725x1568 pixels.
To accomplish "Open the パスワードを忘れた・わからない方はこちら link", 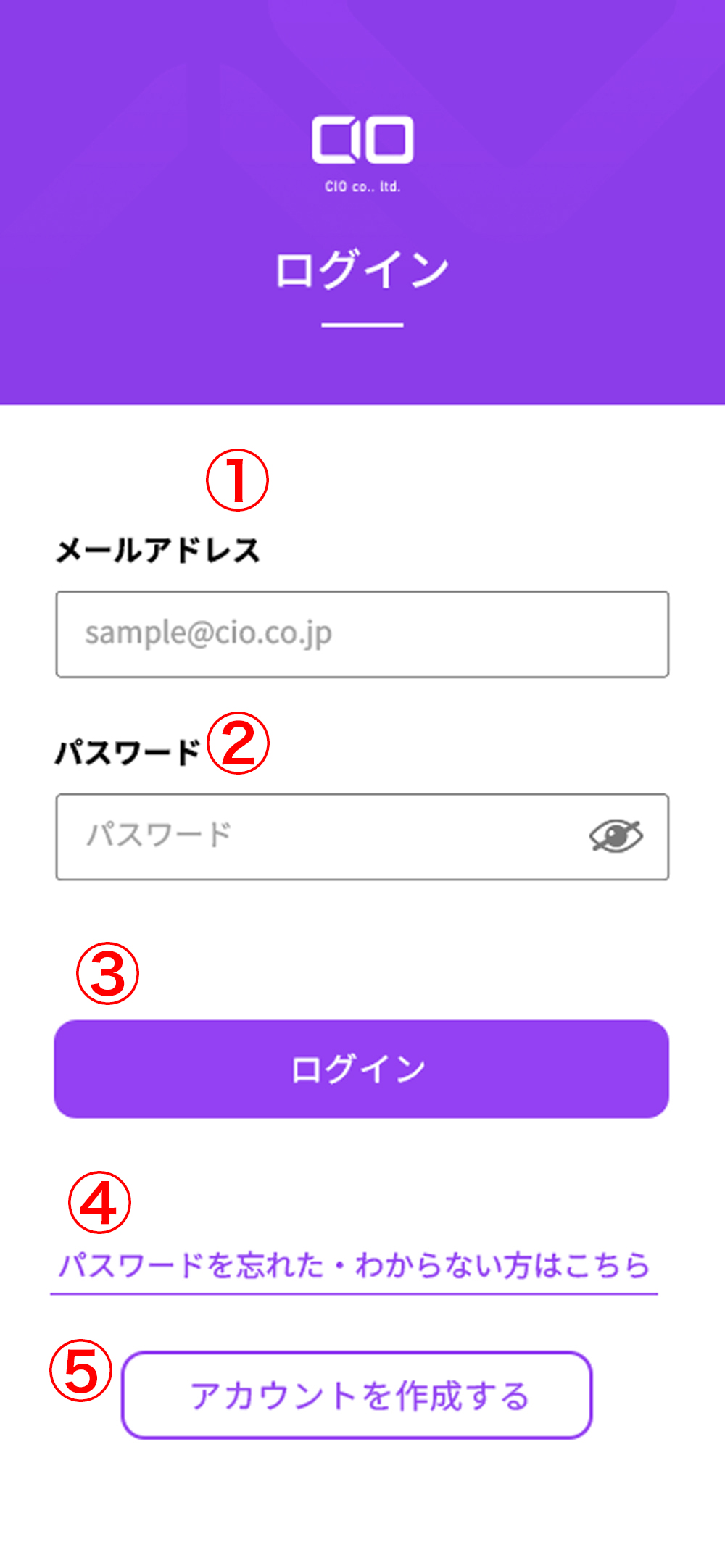I will click(354, 1266).
